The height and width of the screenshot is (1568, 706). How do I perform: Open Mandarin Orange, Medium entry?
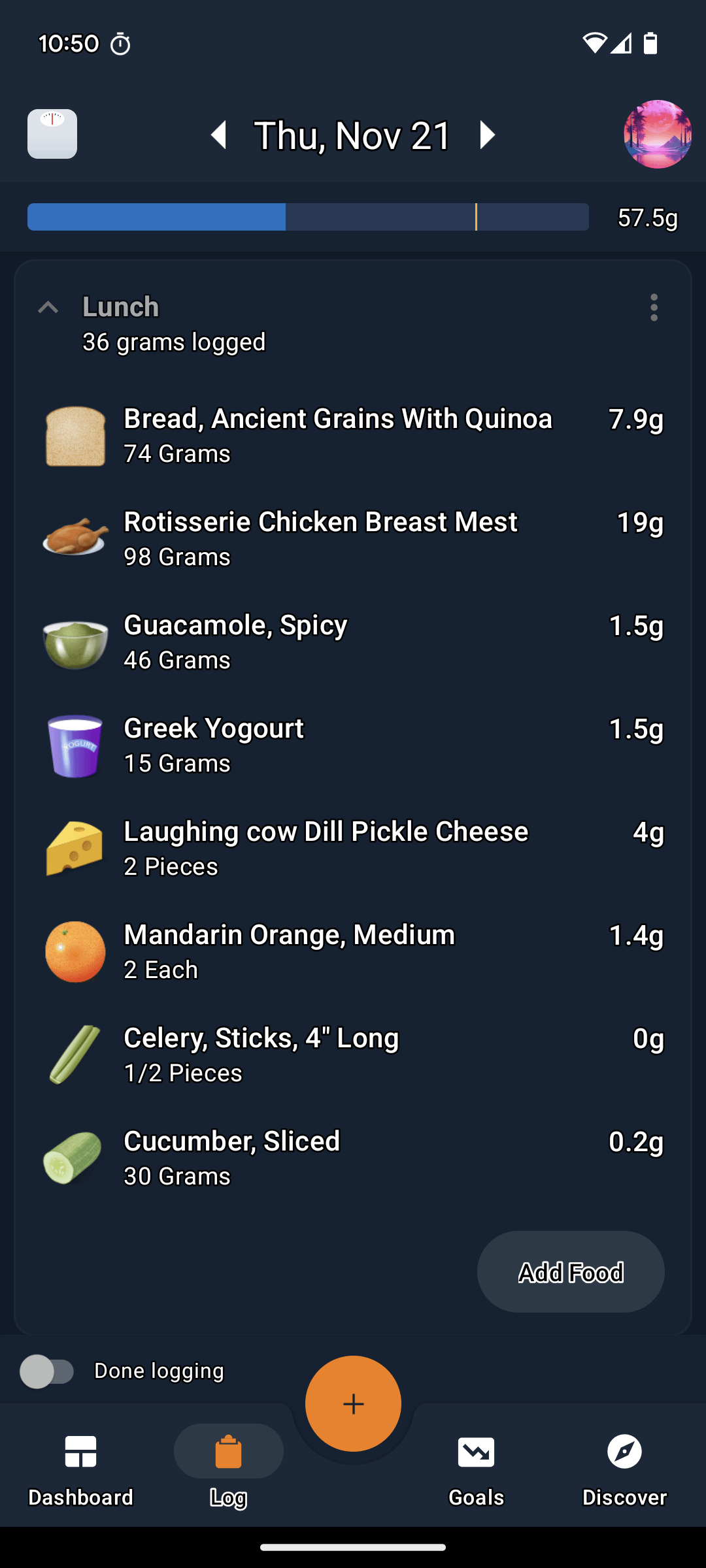tap(353, 952)
